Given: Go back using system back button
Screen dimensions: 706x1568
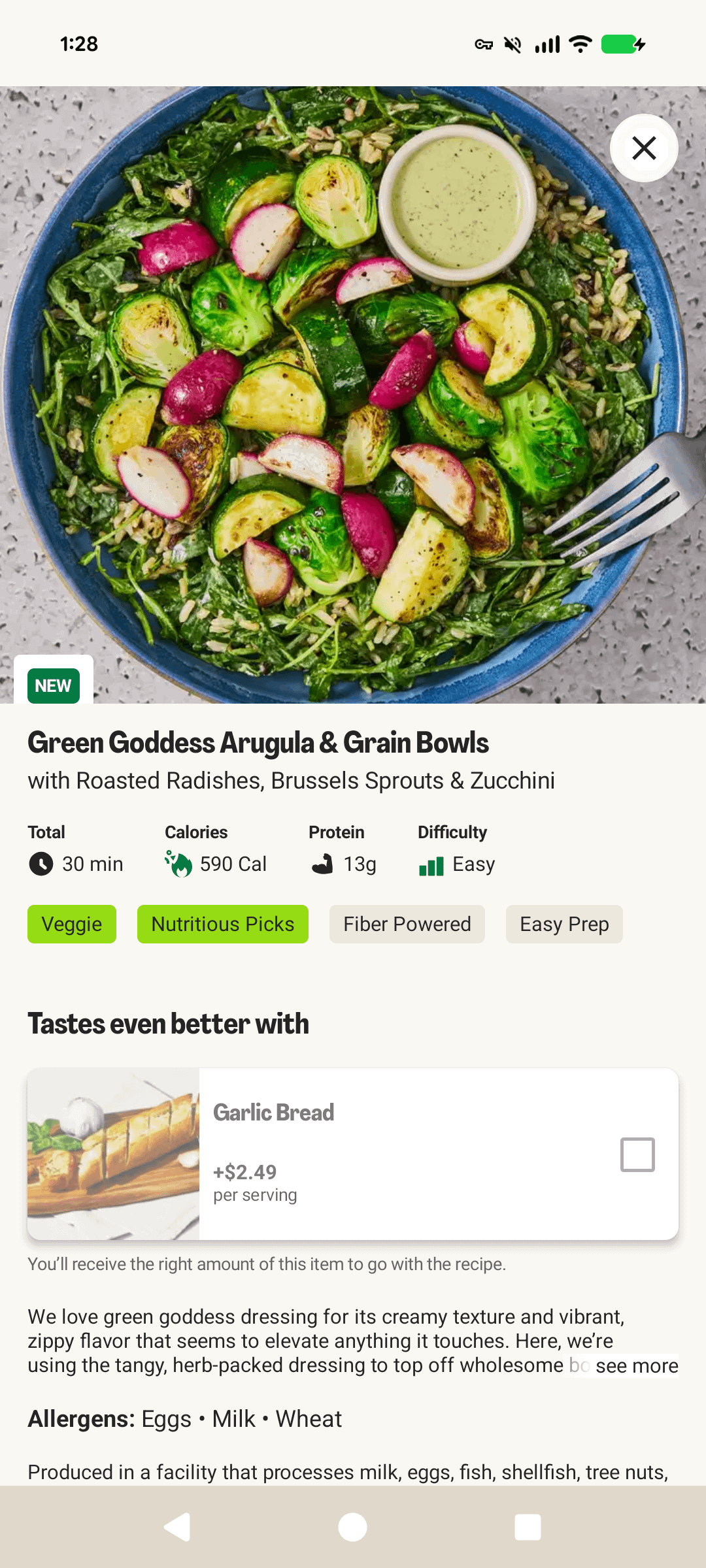Looking at the screenshot, I should point(176,1527).
